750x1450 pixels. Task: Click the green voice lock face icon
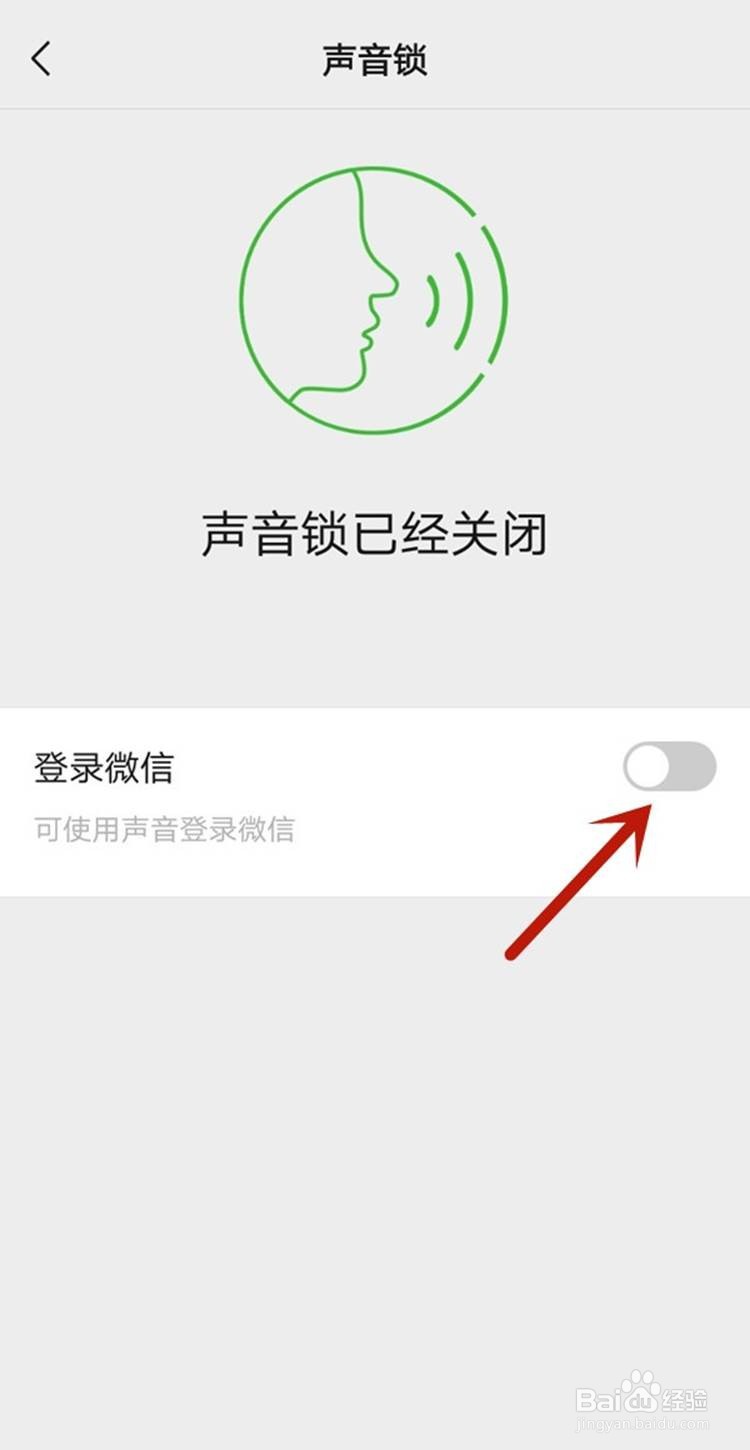(375, 290)
